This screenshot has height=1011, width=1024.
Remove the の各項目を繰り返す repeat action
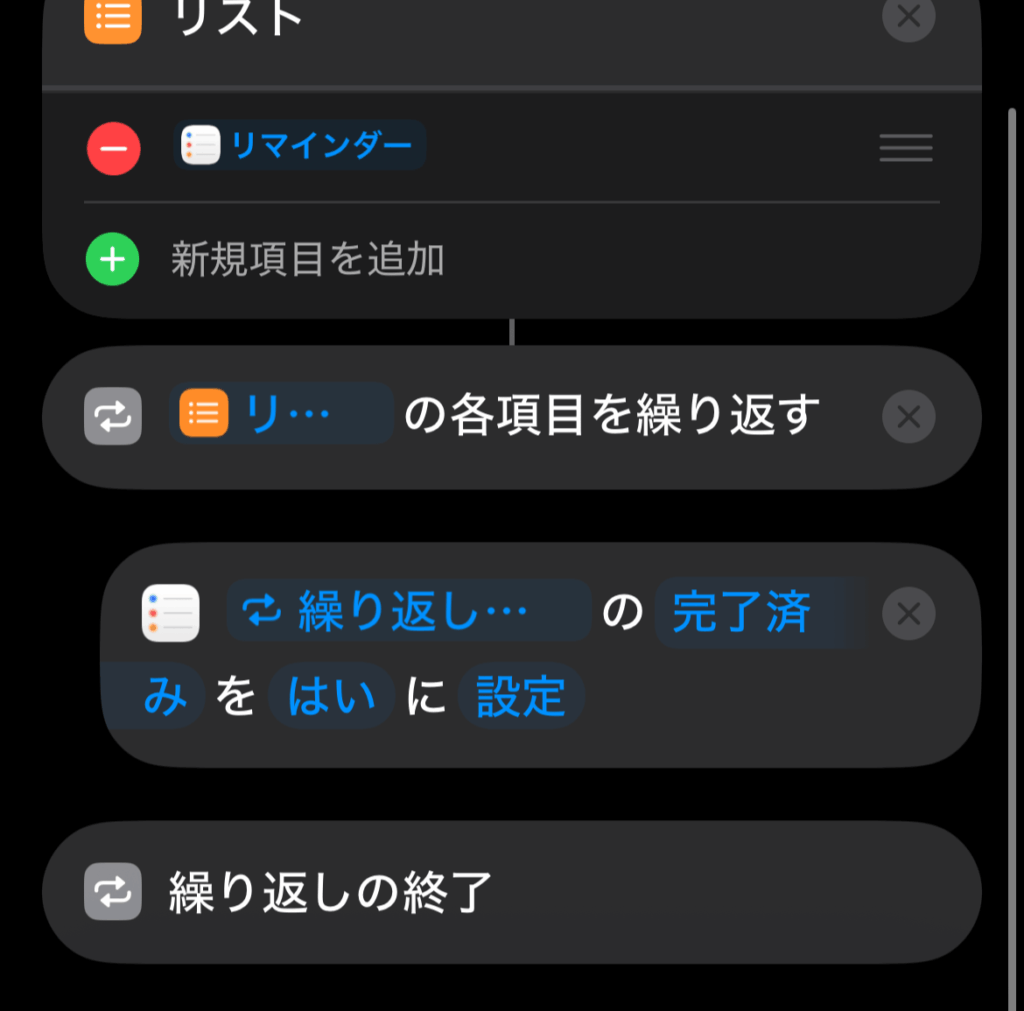coord(908,417)
